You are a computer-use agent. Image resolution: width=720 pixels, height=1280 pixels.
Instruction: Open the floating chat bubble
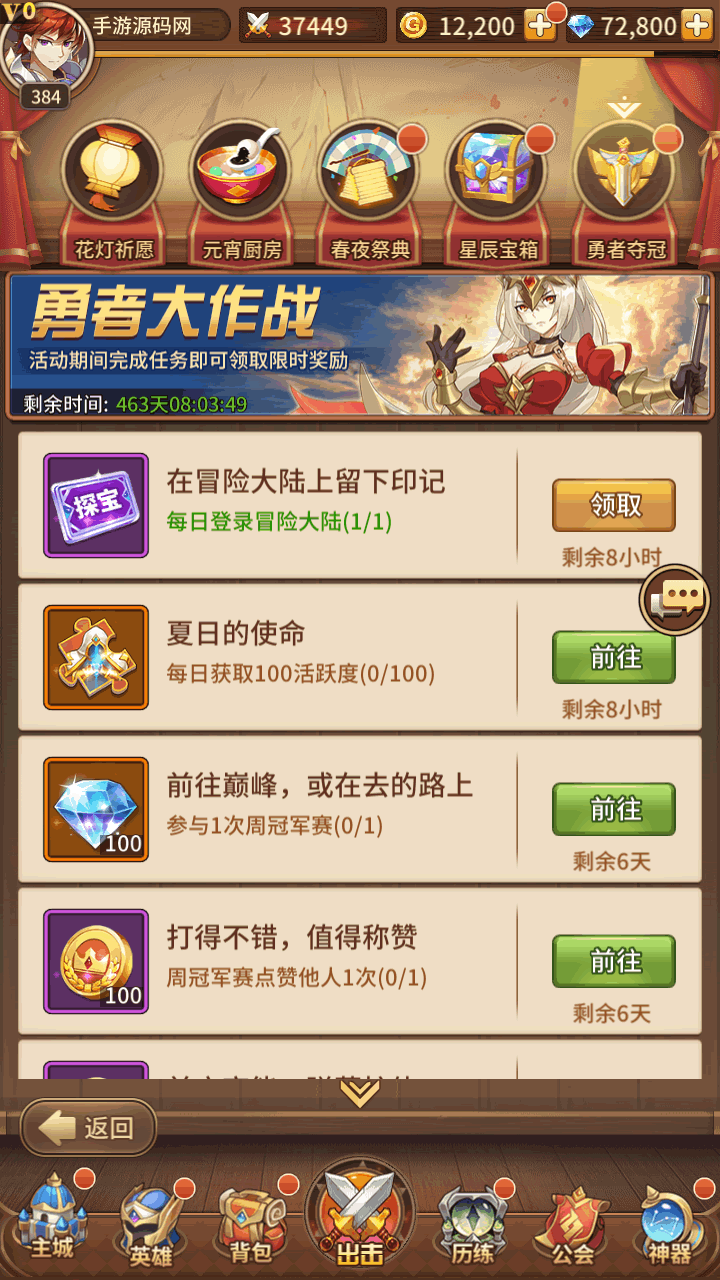(x=675, y=600)
